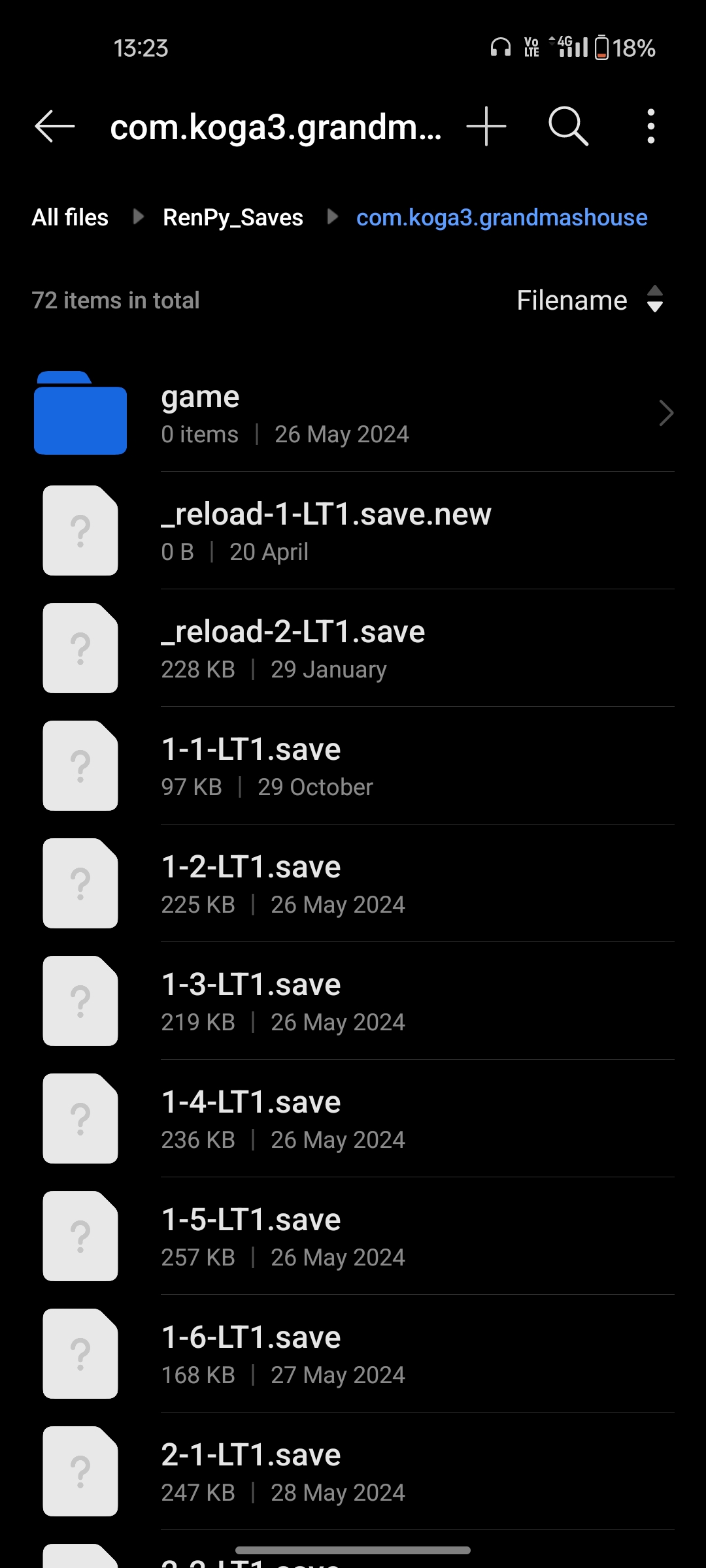Open _reload-1-LT1.save.new file

(353, 531)
